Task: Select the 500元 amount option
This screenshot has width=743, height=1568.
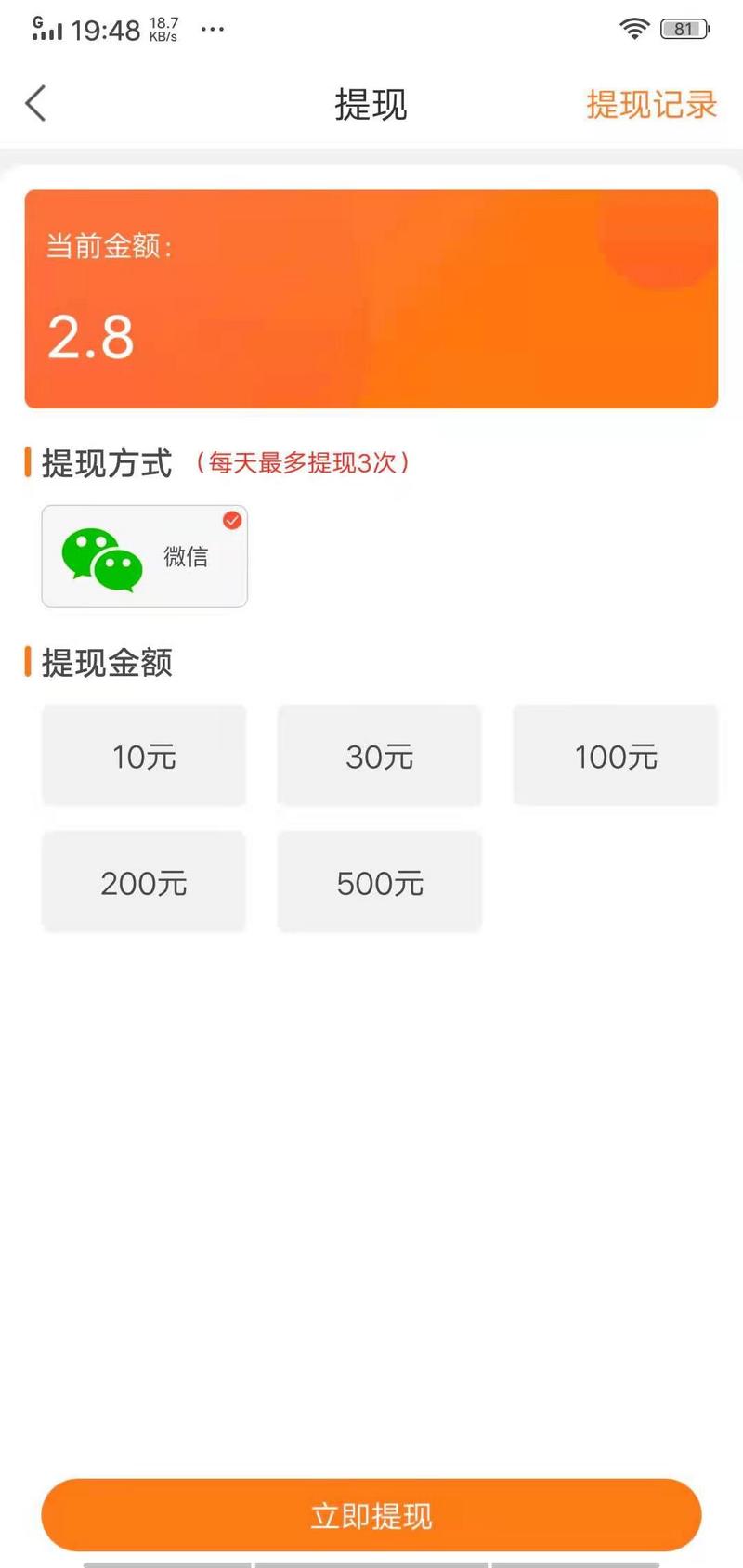Action: coord(379,881)
